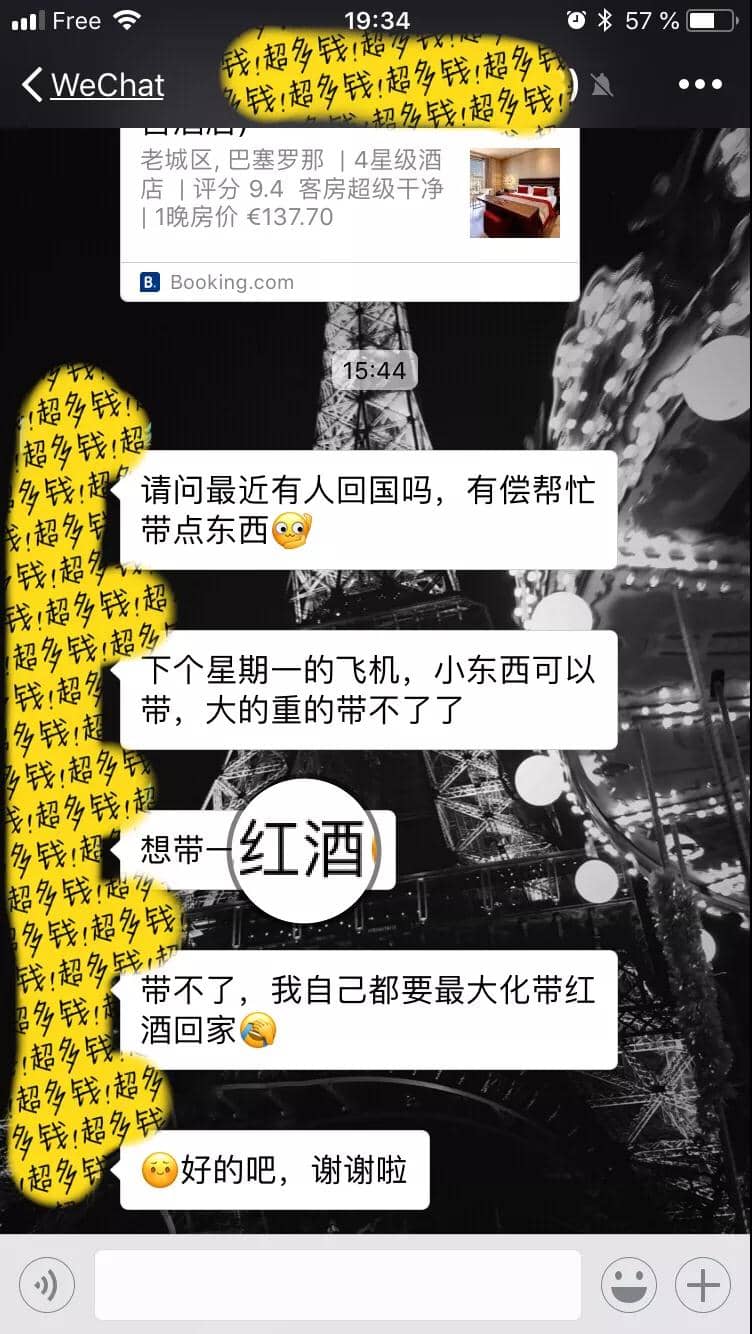
Task: Open the plus attachments menu
Action: (x=703, y=1285)
